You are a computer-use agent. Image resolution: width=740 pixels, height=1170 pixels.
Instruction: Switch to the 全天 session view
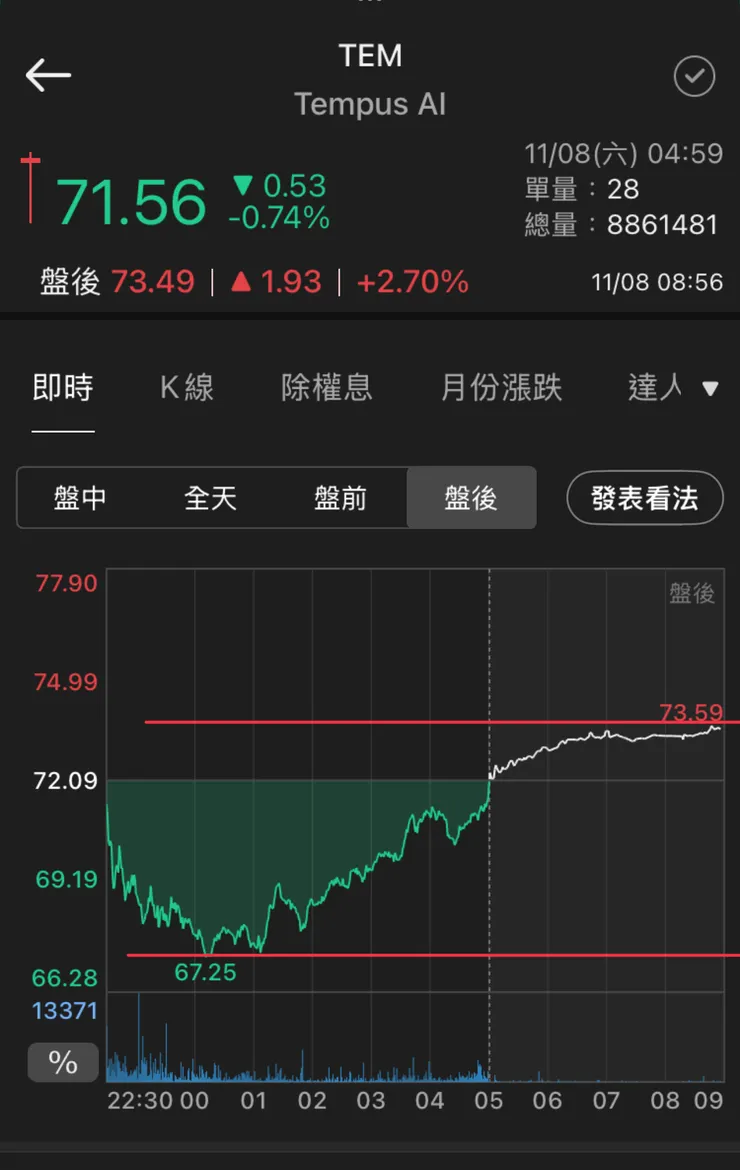(x=211, y=498)
